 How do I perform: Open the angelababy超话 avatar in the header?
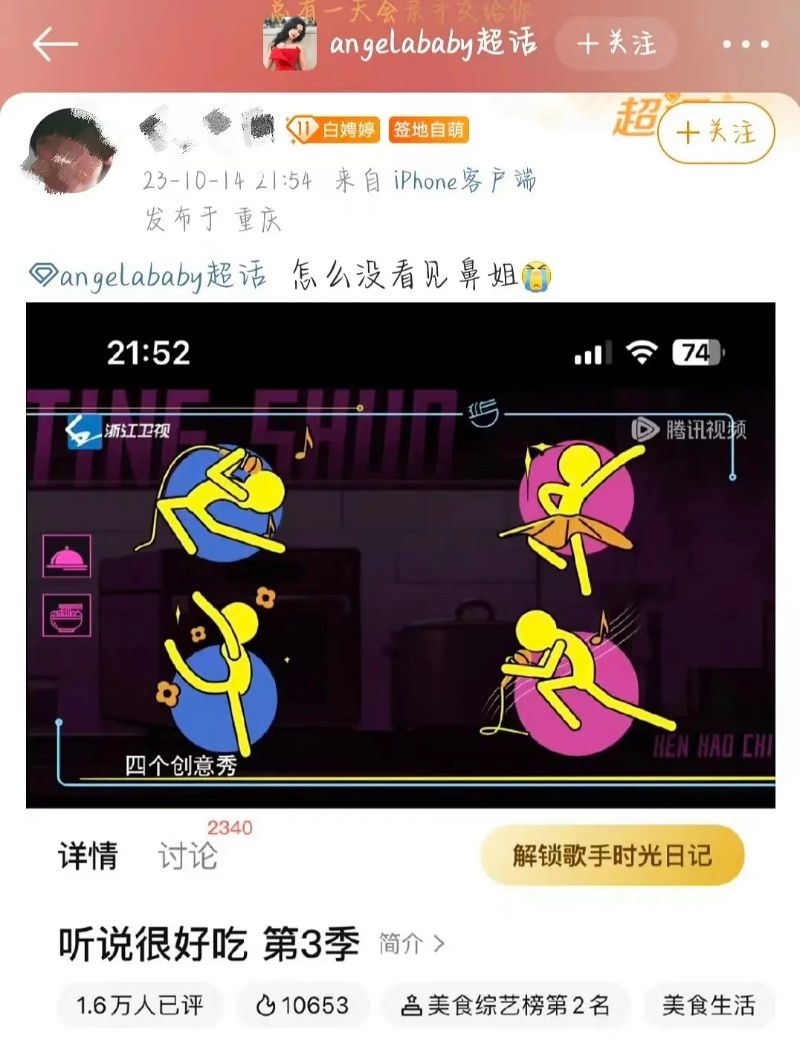point(290,44)
